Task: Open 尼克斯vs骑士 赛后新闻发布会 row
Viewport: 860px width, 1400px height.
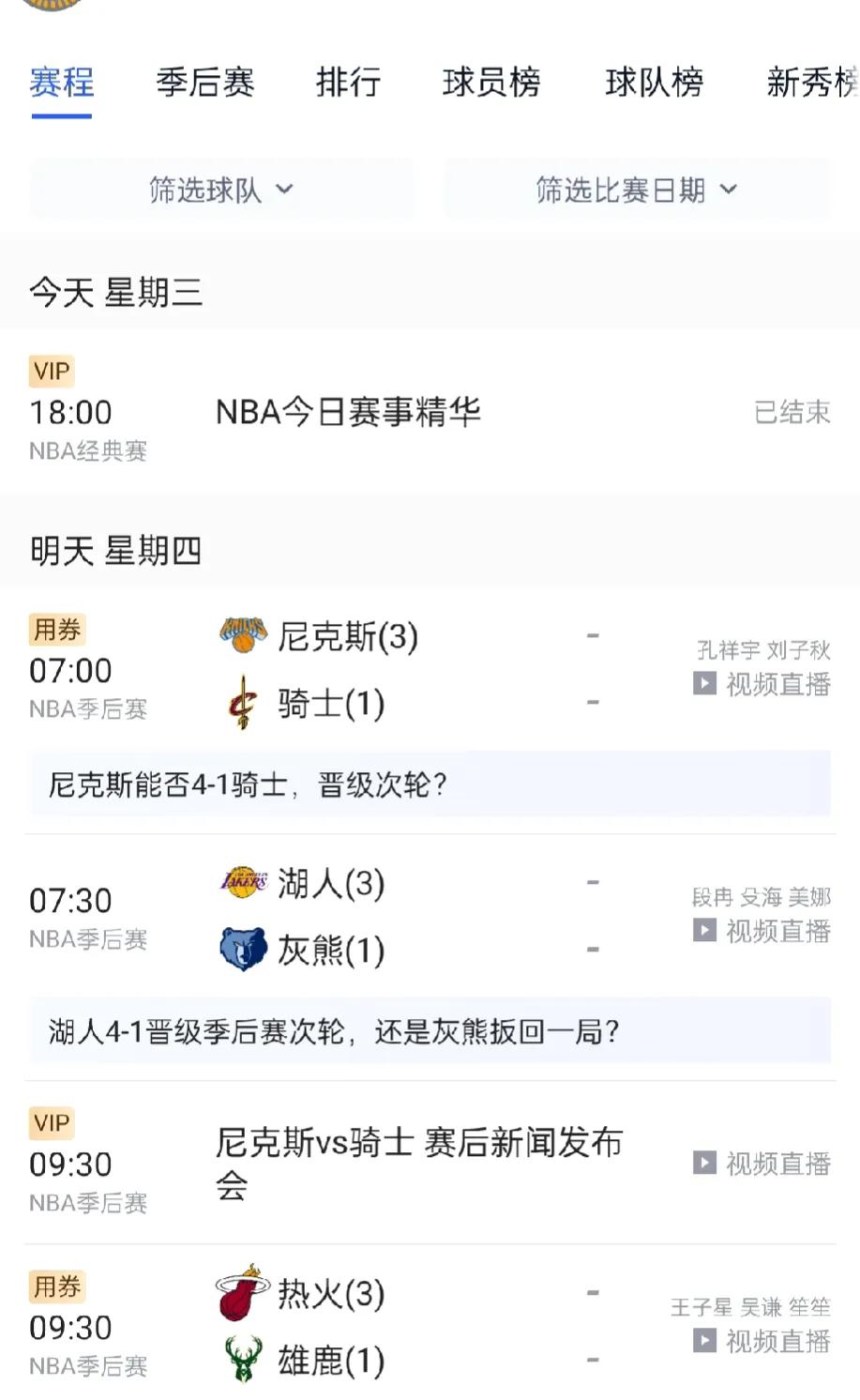Action: click(418, 1164)
